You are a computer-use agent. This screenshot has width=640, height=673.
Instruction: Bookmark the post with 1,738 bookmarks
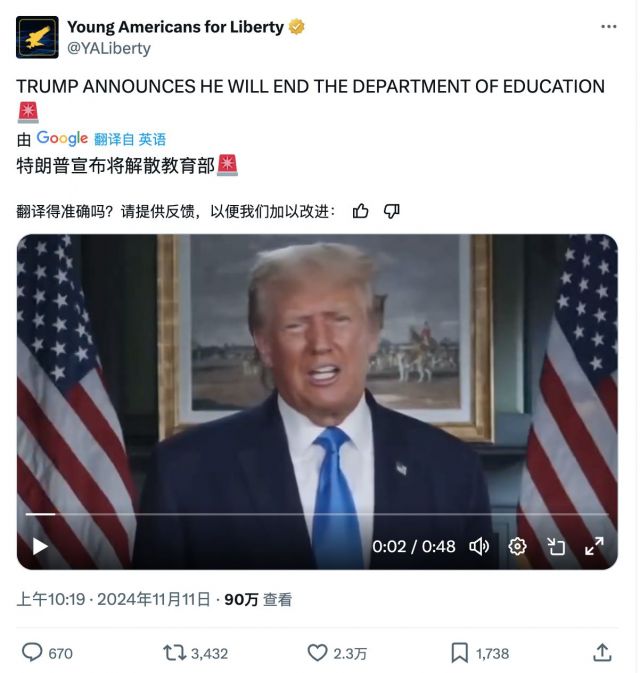click(x=459, y=653)
